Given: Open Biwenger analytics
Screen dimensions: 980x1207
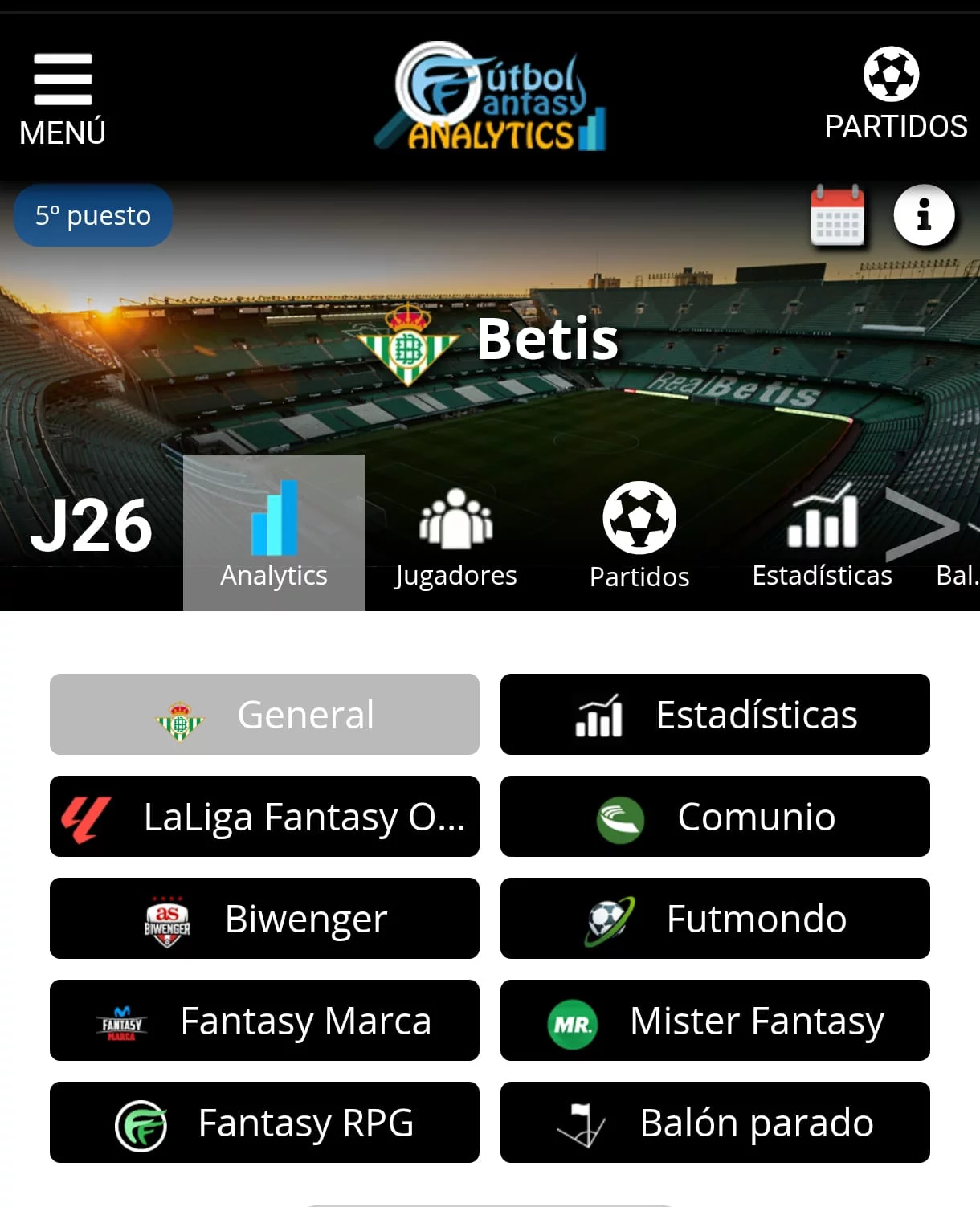Looking at the screenshot, I should click(264, 918).
